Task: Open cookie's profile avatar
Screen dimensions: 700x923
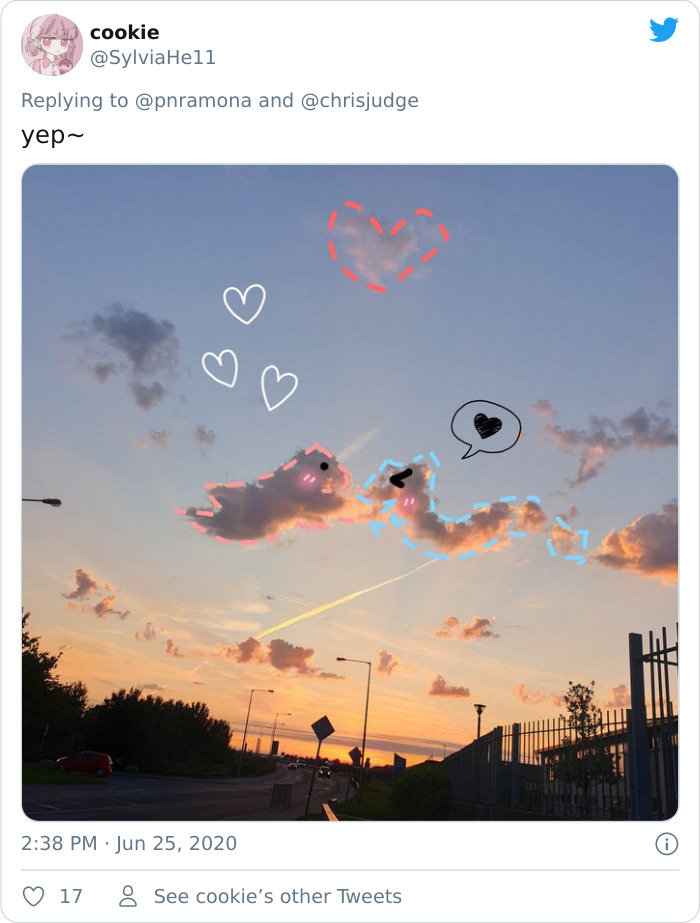Action: pos(52,45)
